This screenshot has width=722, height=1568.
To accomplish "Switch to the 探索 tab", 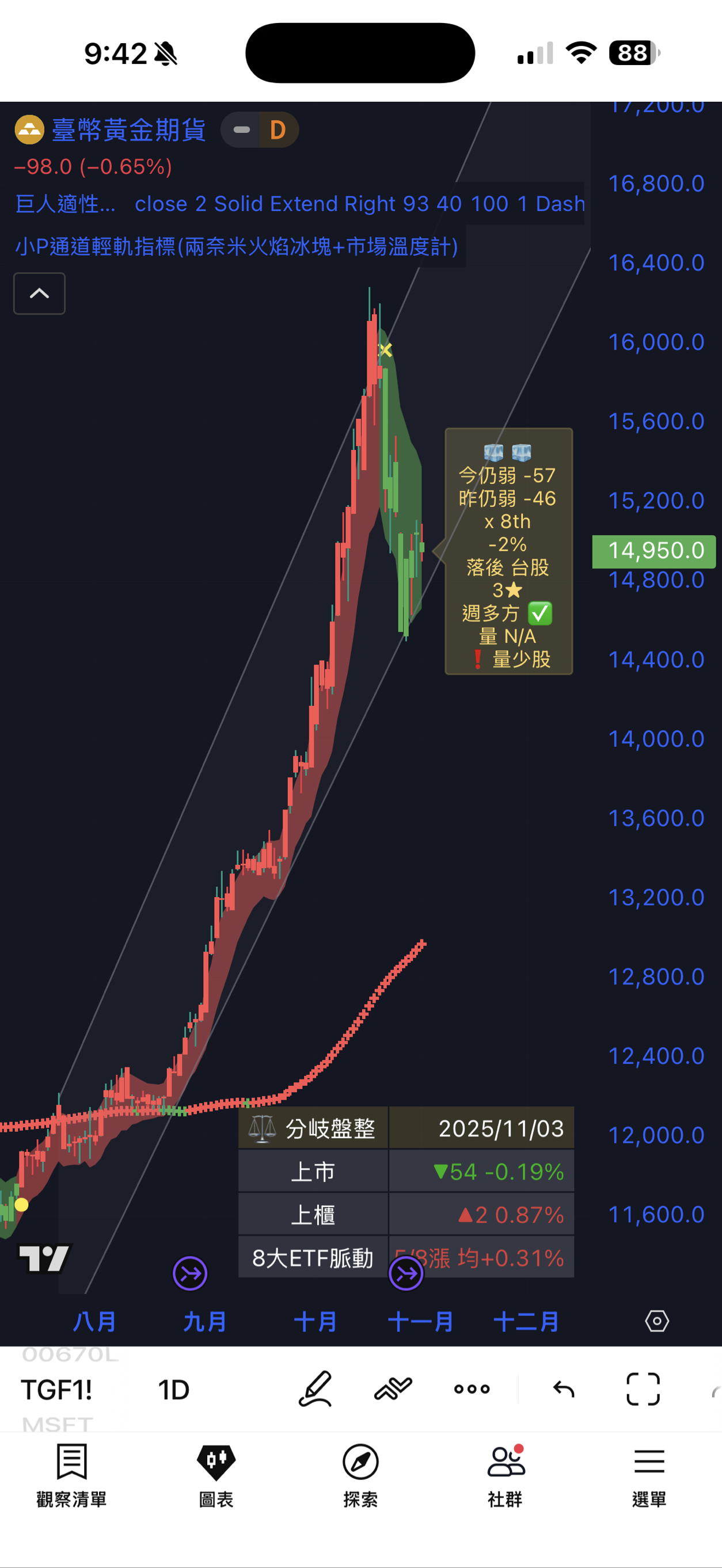I will pos(360,1474).
